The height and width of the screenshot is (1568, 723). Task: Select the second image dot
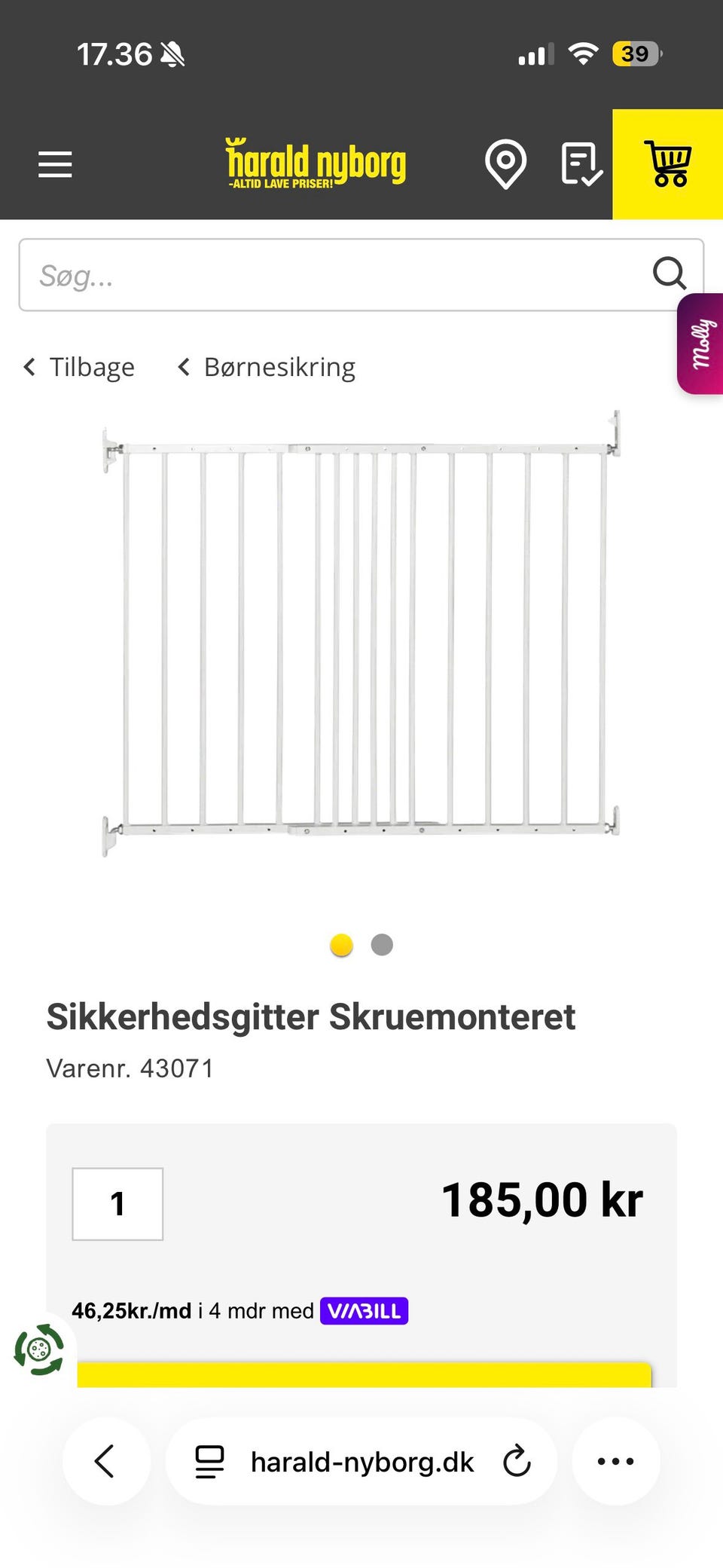(382, 945)
